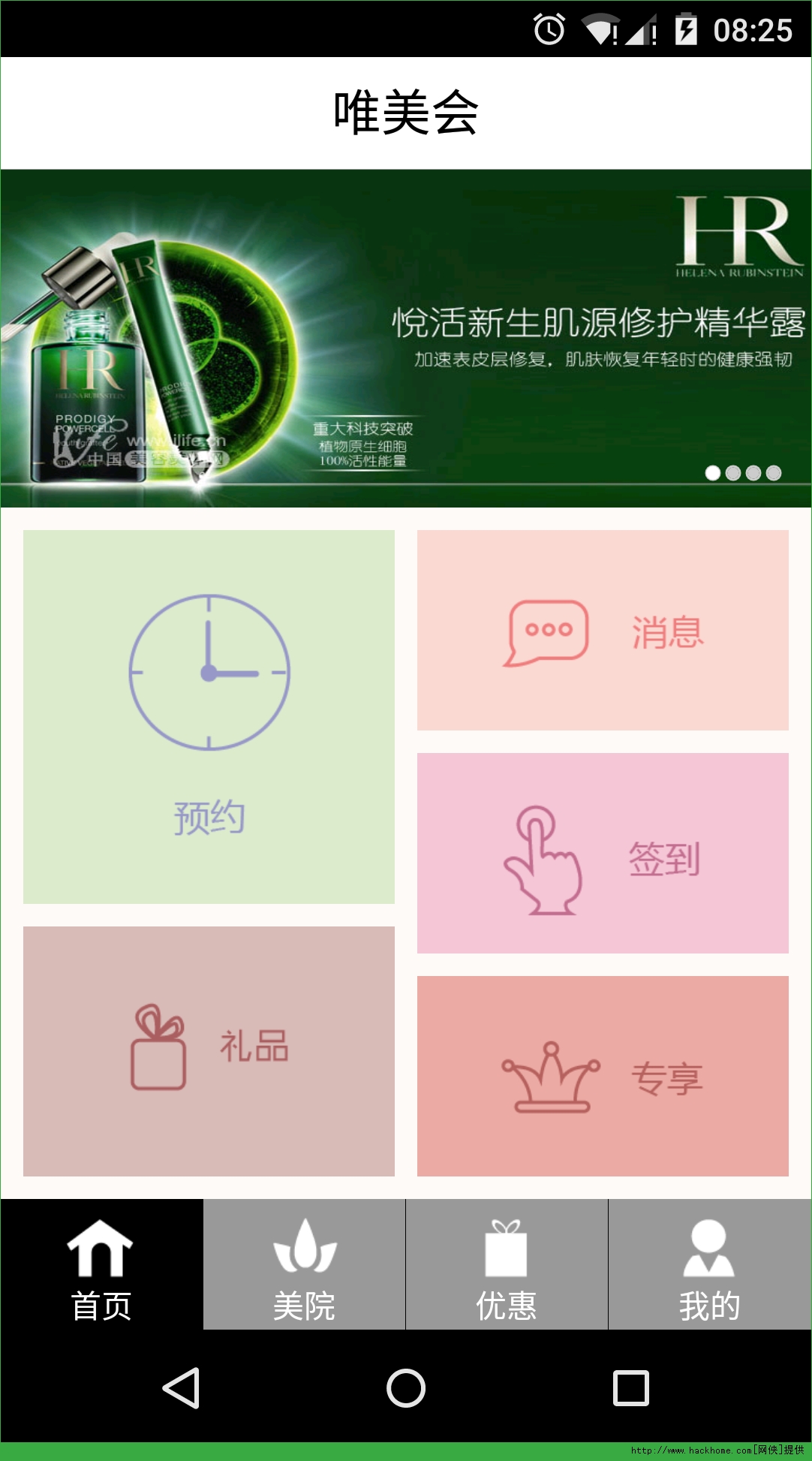Open the 消息 messages tile
The image size is (812, 1461).
point(603,630)
